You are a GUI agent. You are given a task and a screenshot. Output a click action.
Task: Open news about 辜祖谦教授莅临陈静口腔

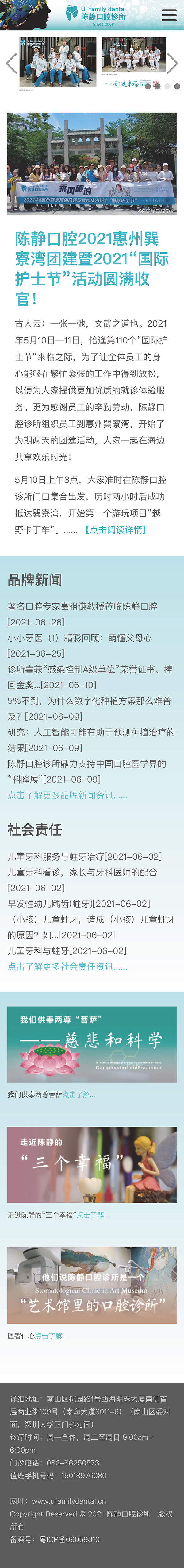pyautogui.click(x=82, y=606)
